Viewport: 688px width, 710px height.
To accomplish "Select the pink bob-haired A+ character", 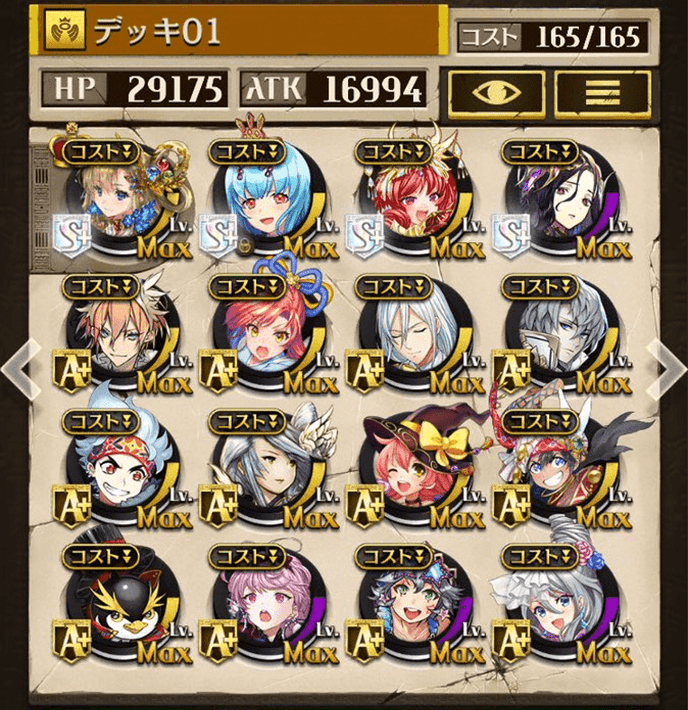I will click(262, 605).
